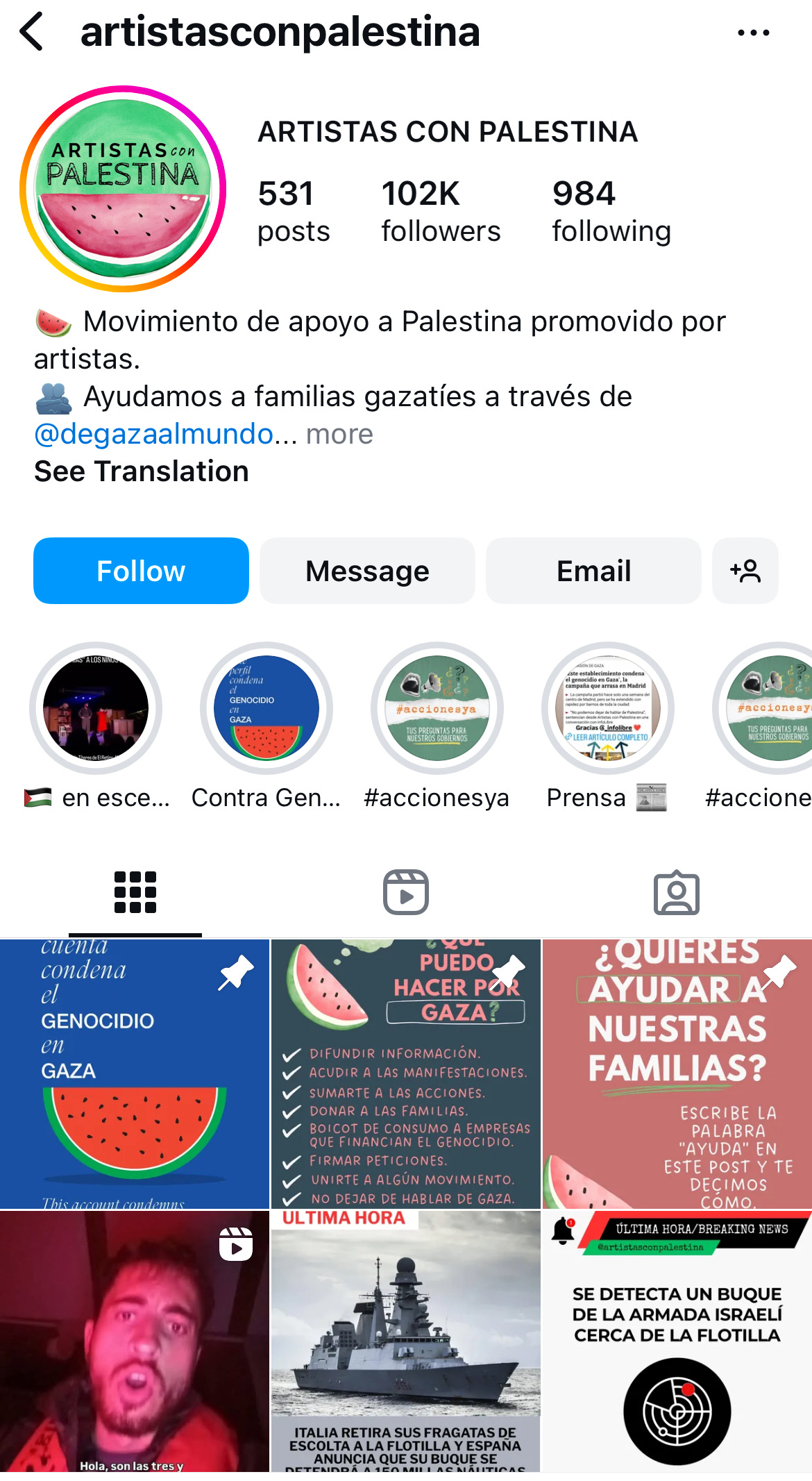Screen dimensions: 812x1481
Task: Expand the bio with more
Action: [339, 434]
